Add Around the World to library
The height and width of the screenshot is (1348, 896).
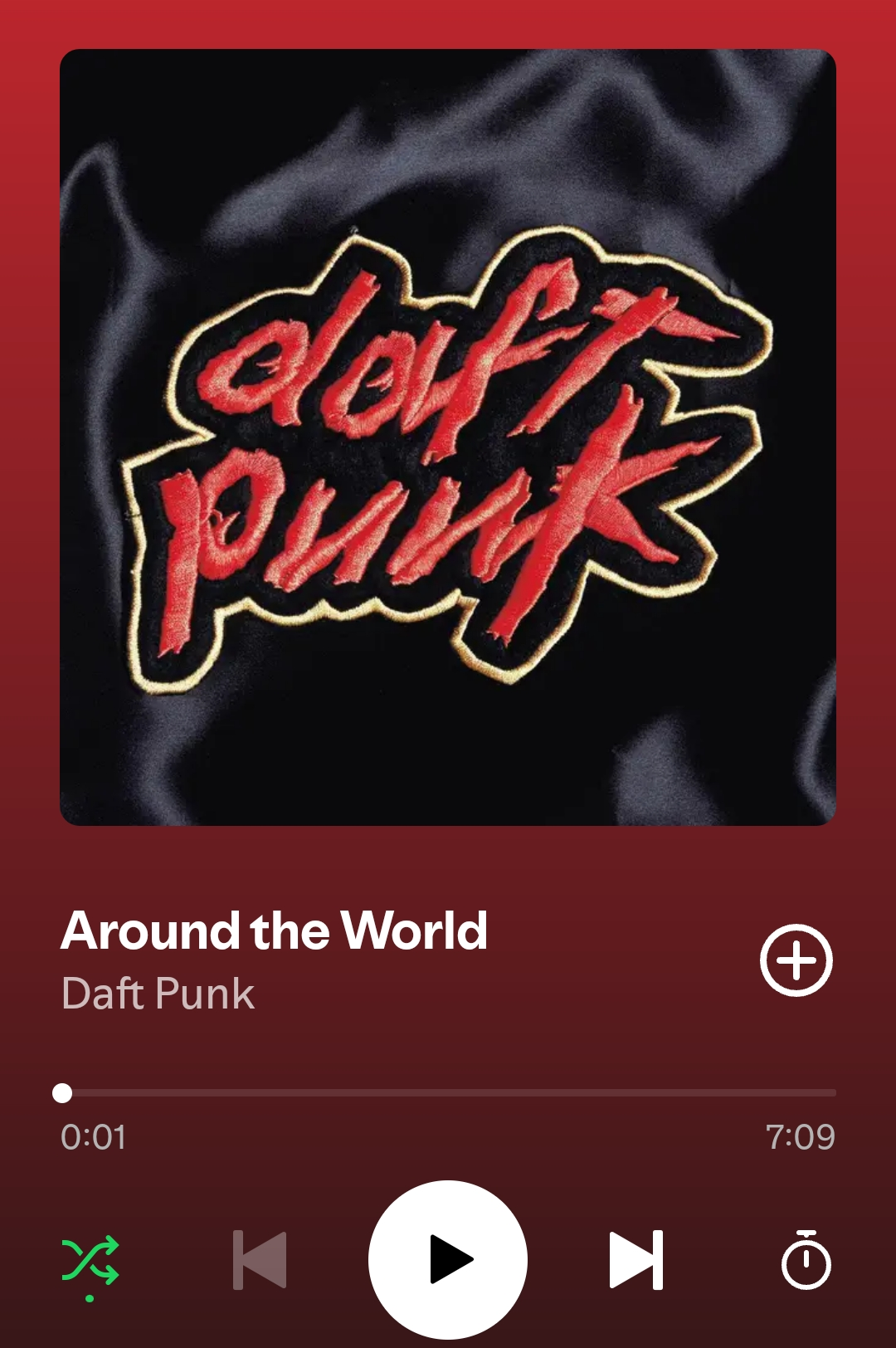pyautogui.click(x=796, y=960)
